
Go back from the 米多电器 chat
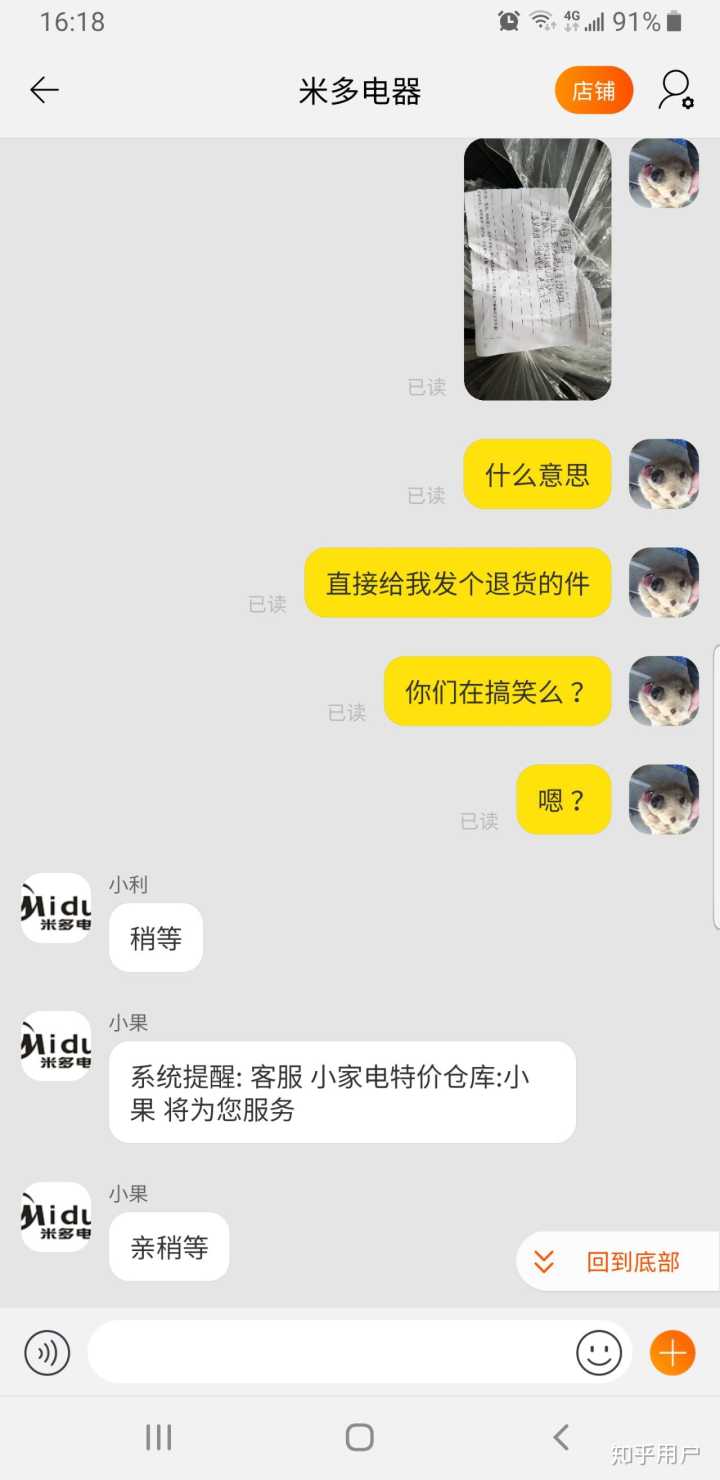tap(44, 91)
